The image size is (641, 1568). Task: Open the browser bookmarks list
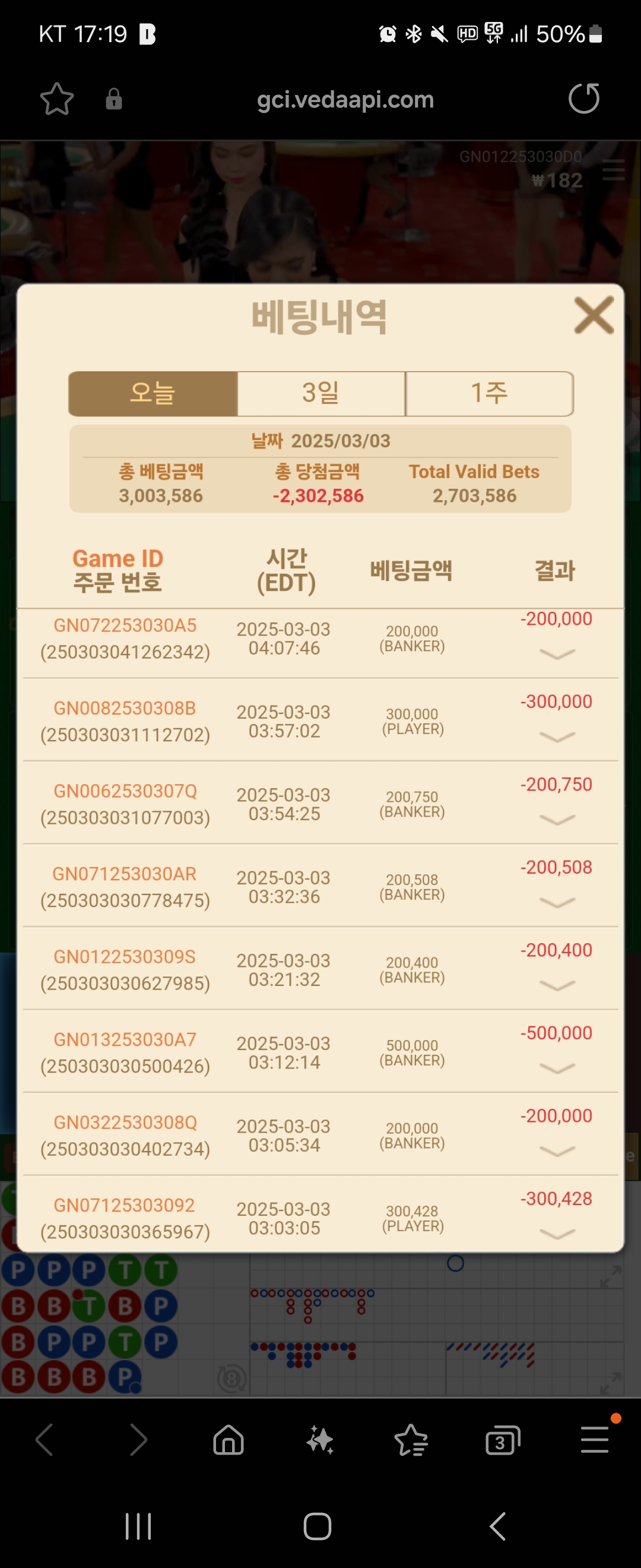pos(411,1440)
